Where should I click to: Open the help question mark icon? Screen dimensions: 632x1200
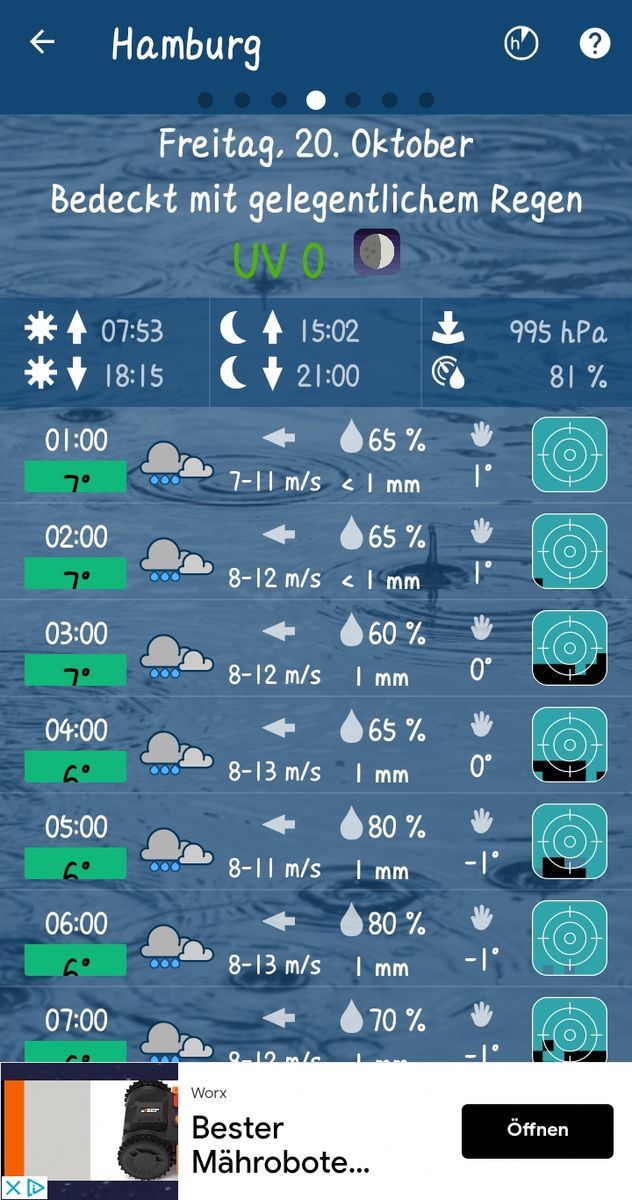595,43
